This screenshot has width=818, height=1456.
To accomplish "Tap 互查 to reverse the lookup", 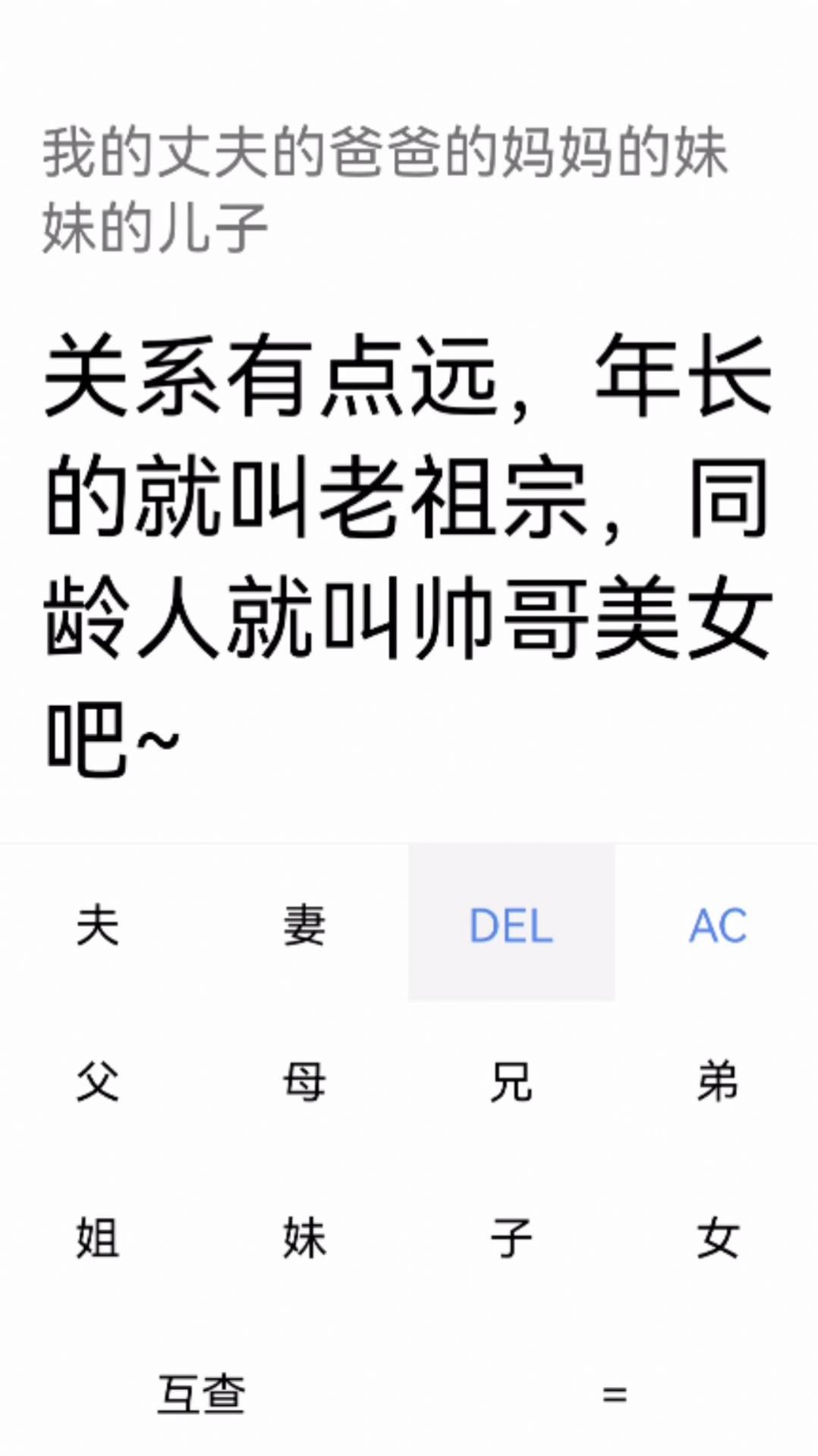I will 202,1394.
